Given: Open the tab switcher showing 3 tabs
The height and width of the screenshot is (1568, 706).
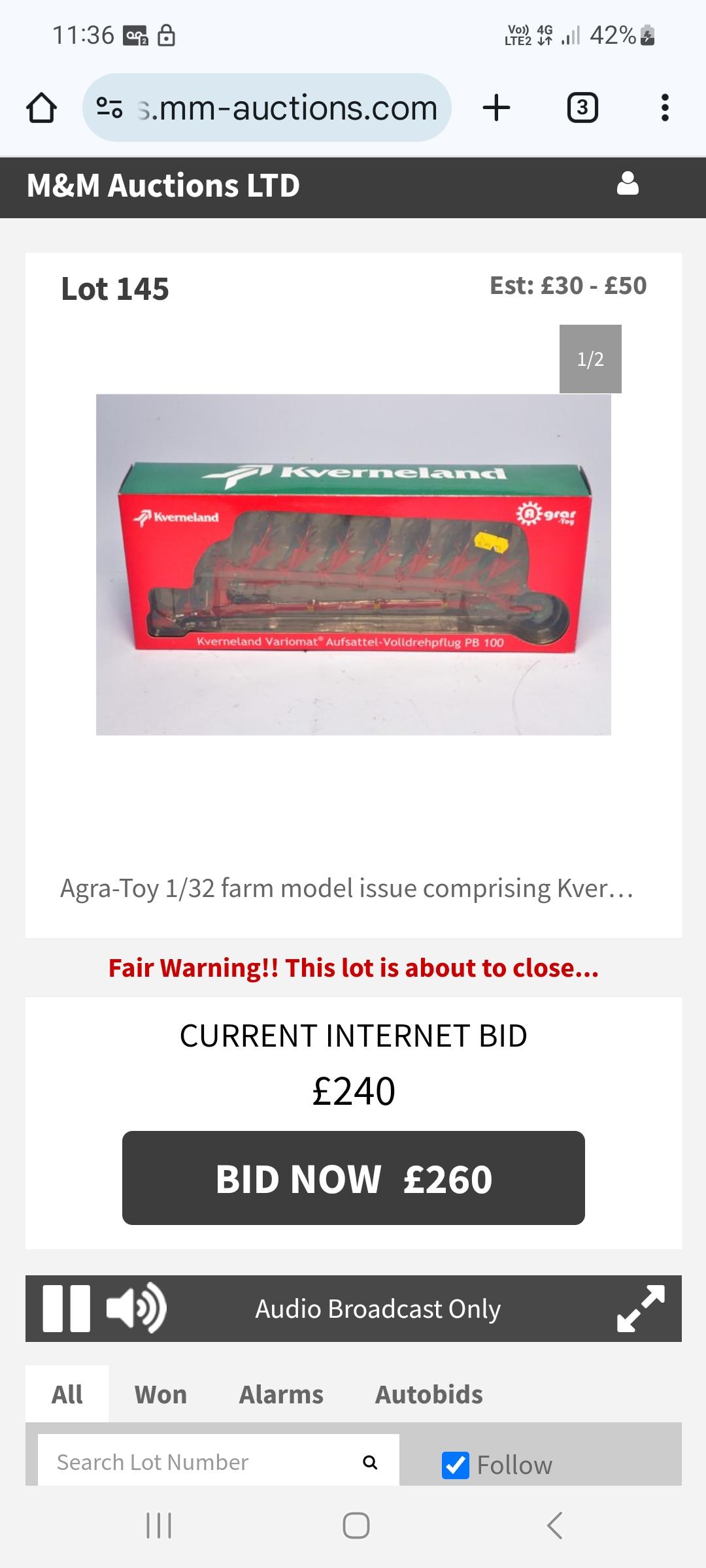Looking at the screenshot, I should coord(582,108).
